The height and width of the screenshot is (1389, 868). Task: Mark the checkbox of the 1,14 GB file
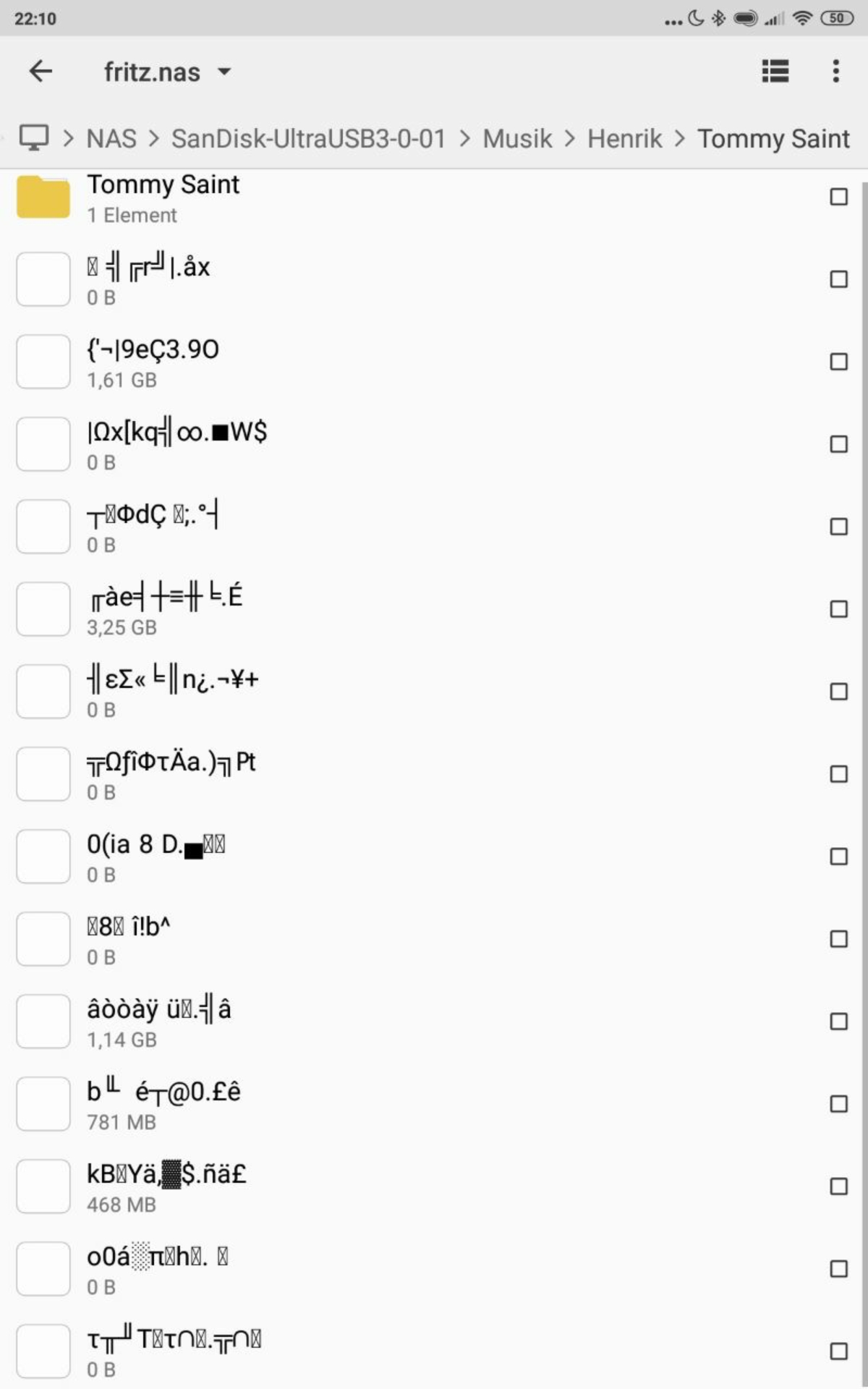tap(838, 1021)
